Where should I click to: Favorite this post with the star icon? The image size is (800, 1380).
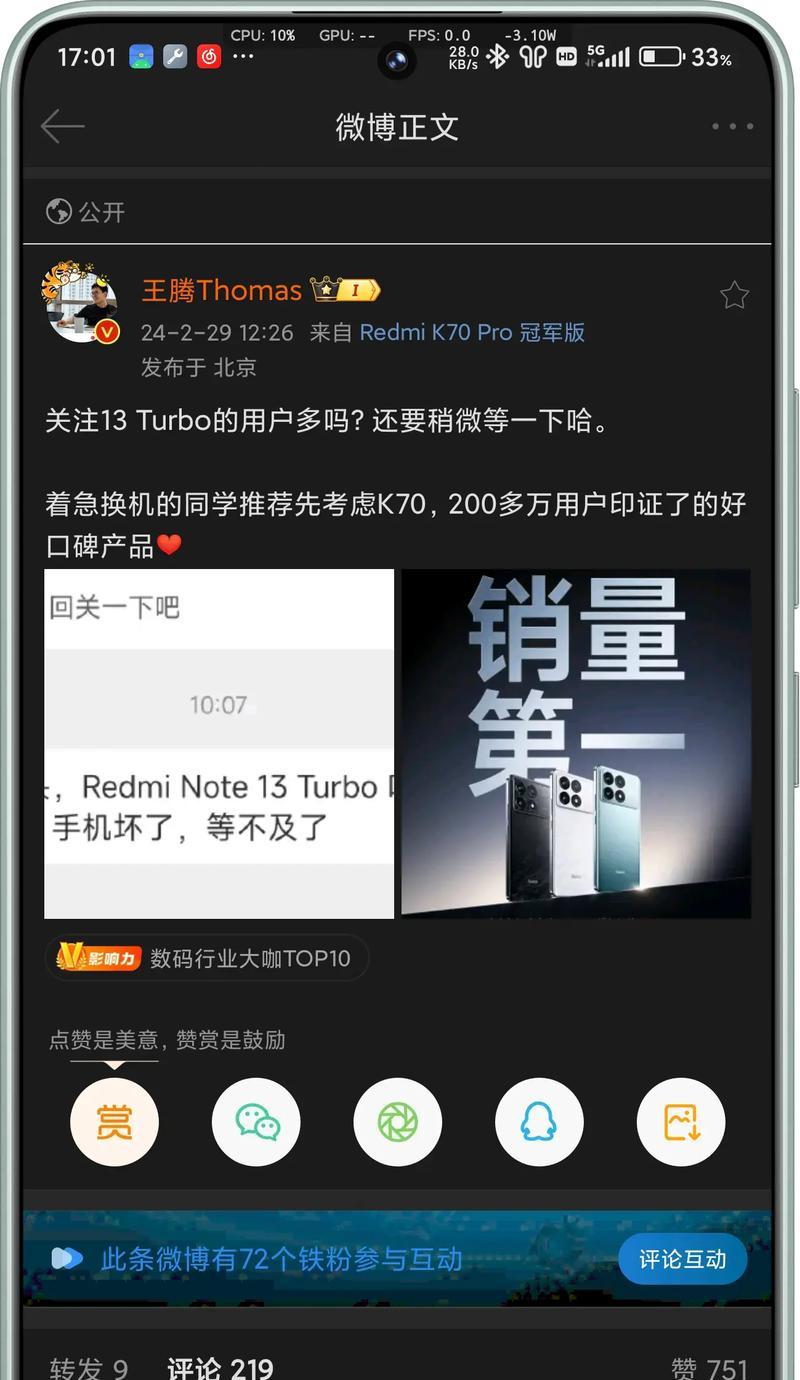734,295
